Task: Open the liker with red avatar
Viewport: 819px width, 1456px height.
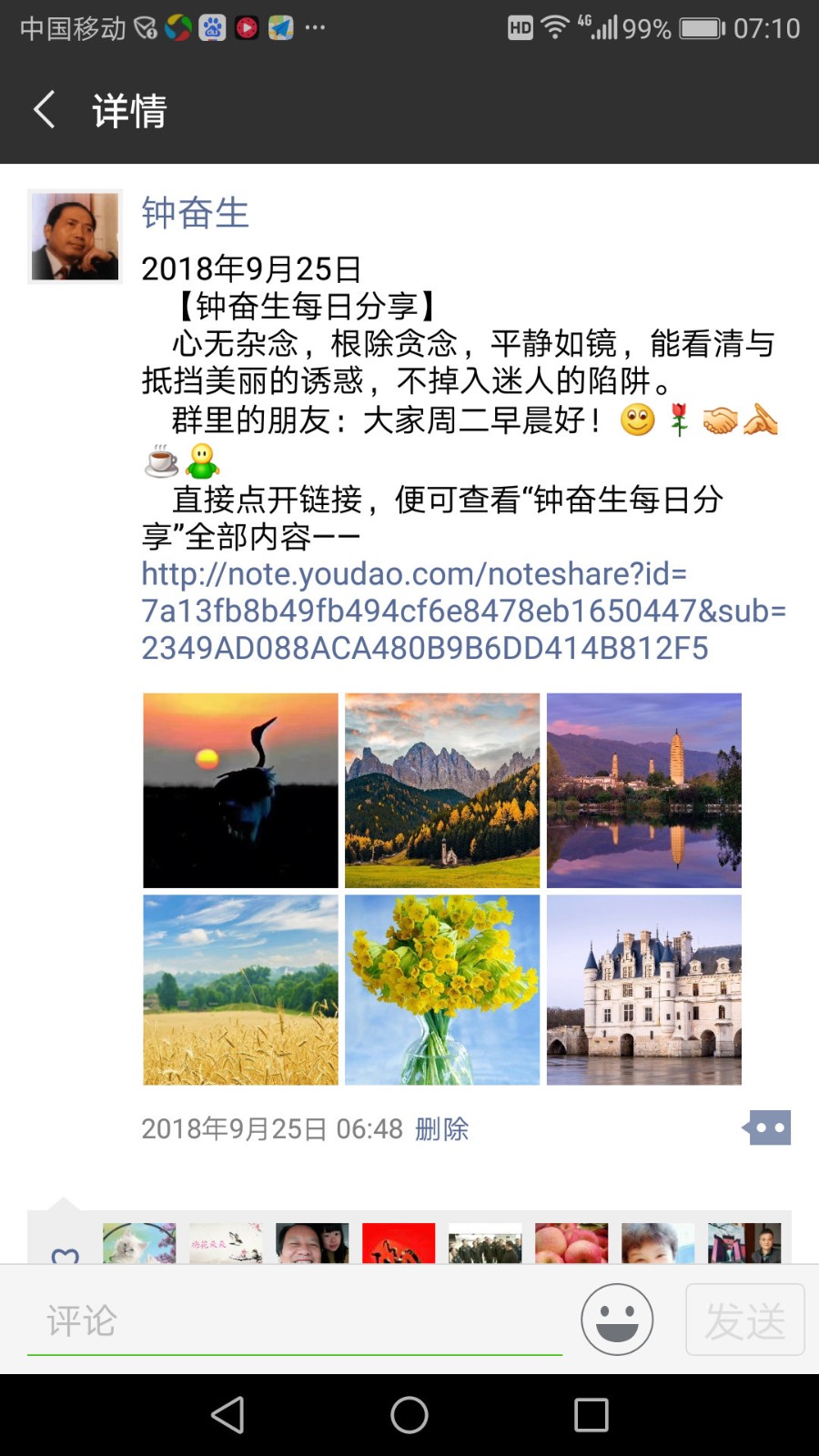Action: 399,1243
